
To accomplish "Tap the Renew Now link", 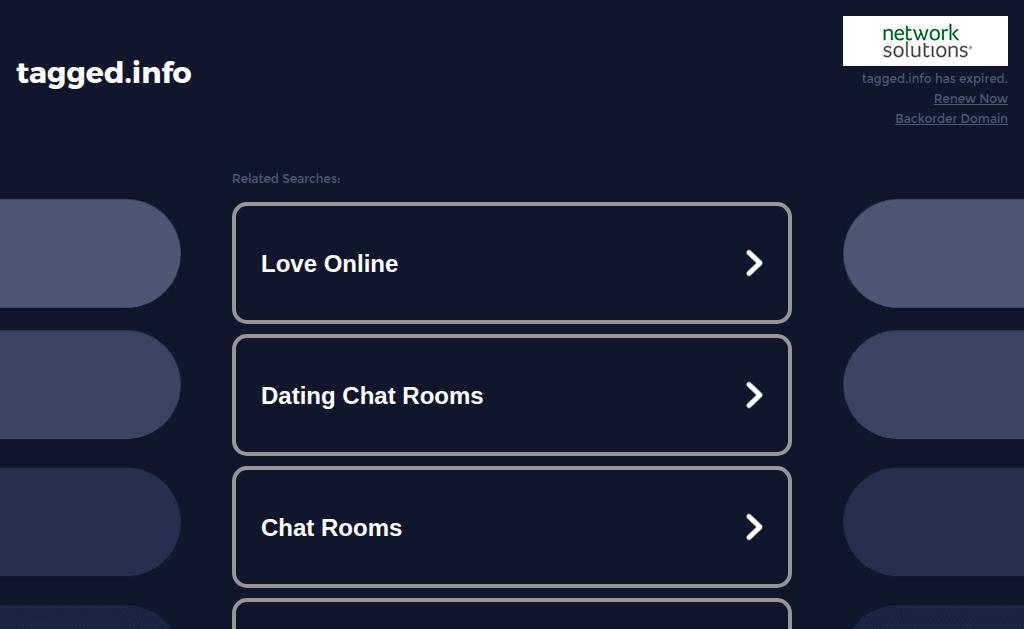I will tap(970, 99).
